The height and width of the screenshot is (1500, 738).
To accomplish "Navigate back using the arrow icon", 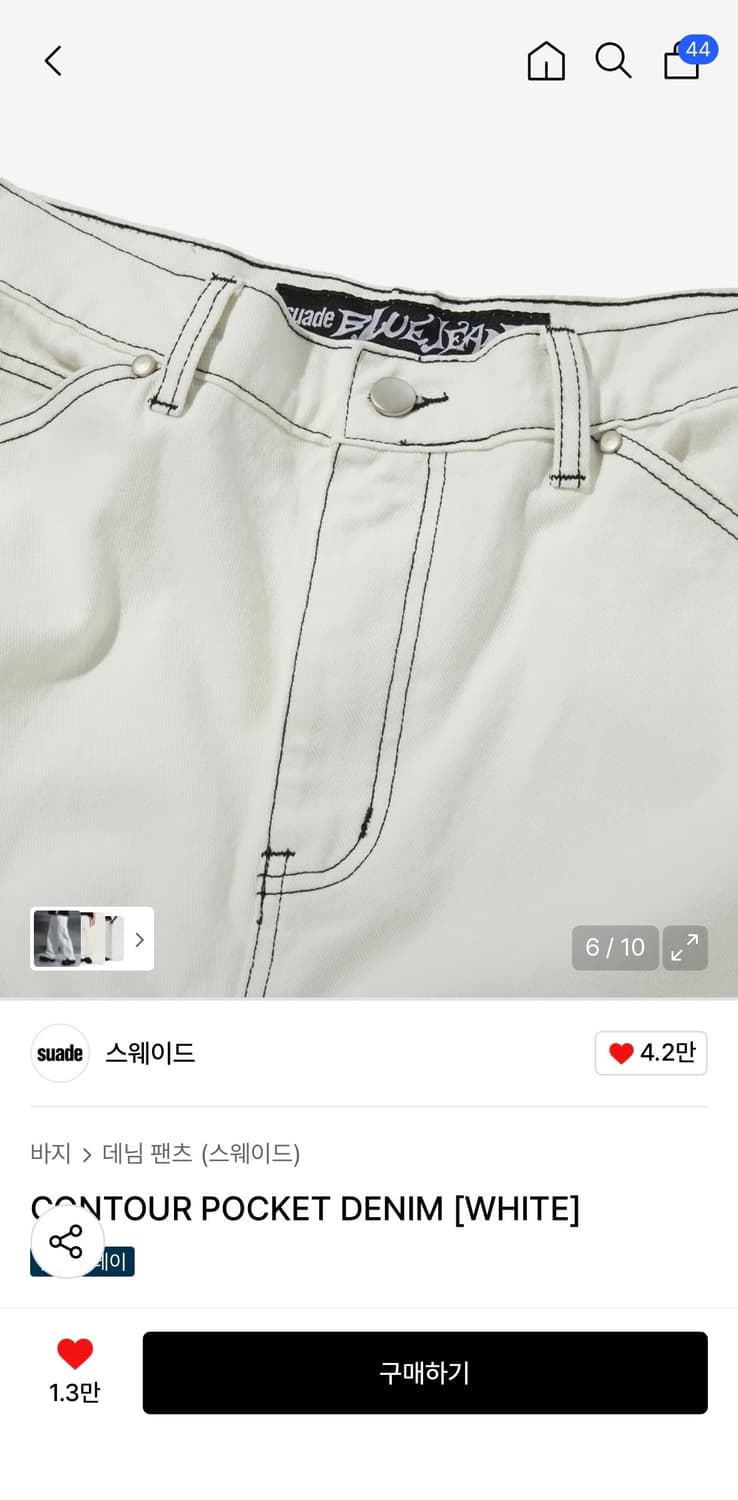I will pyautogui.click(x=53, y=60).
